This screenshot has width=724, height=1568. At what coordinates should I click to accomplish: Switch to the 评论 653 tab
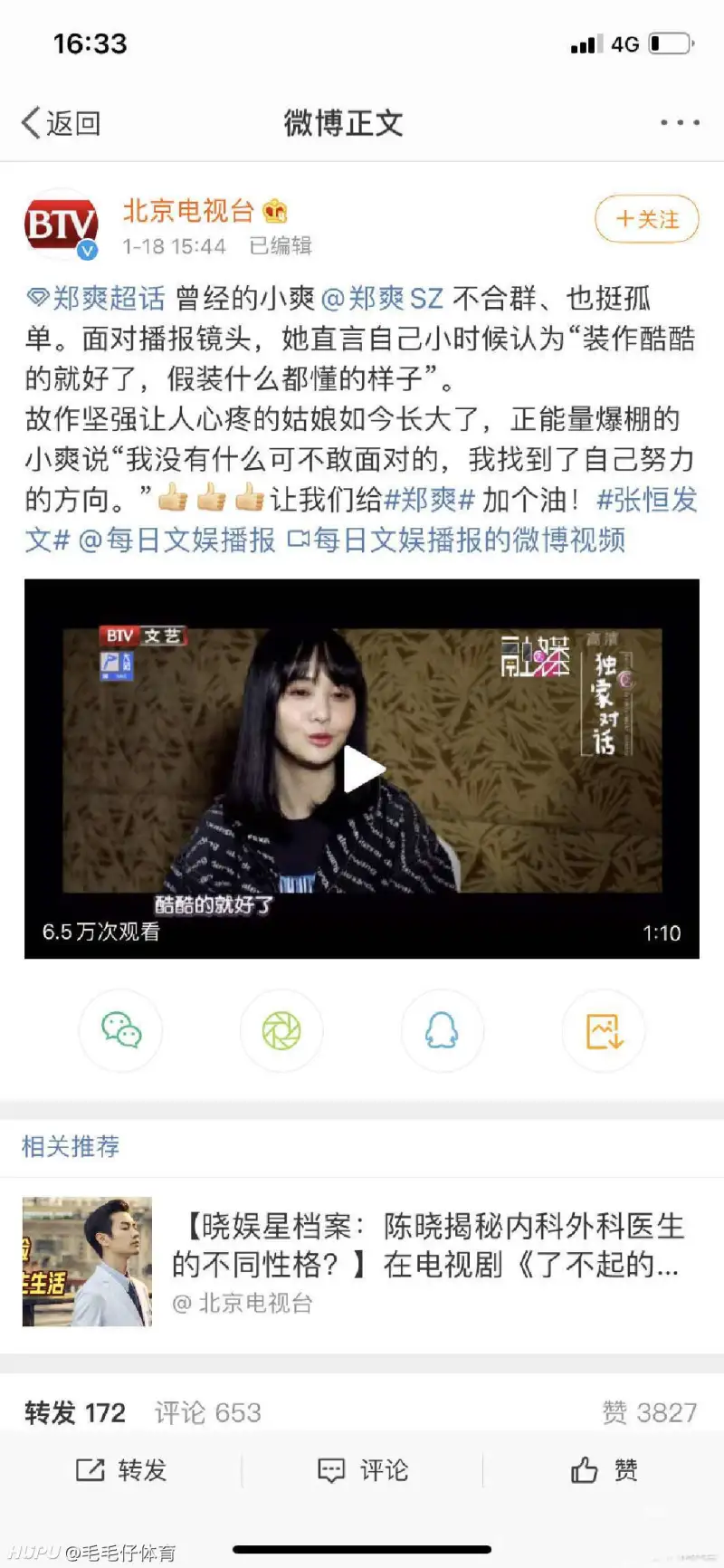pos(207,1412)
